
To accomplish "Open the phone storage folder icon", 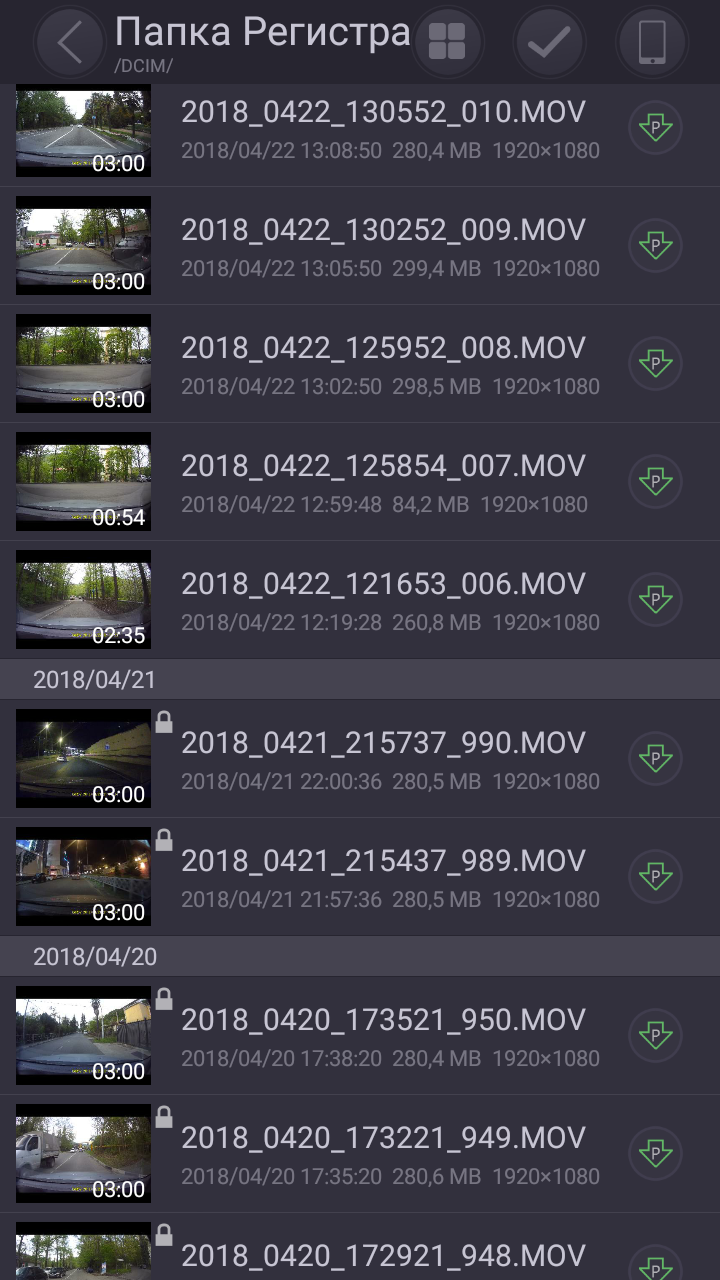I will tap(652, 42).
